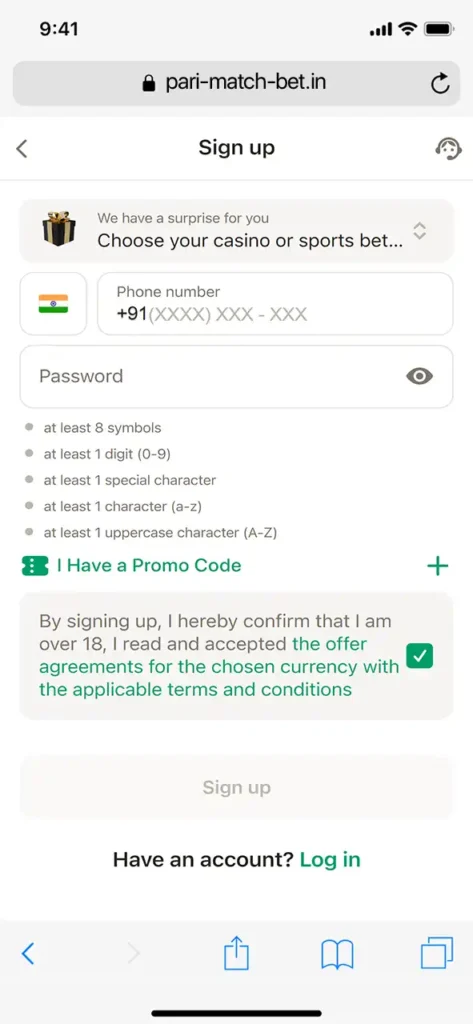Open the Log in link
The width and height of the screenshot is (473, 1024).
click(x=330, y=859)
